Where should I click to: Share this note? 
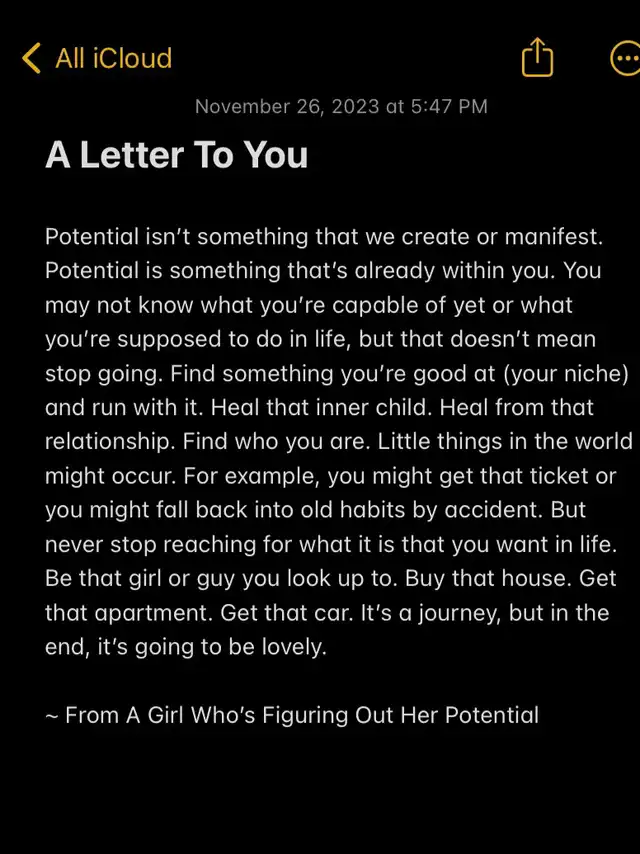click(x=537, y=58)
